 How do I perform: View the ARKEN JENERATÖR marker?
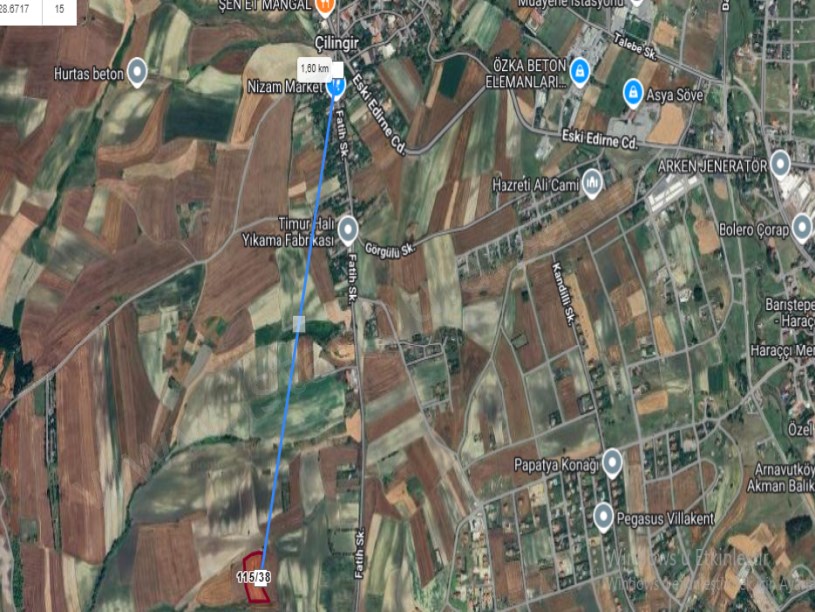(x=780, y=164)
